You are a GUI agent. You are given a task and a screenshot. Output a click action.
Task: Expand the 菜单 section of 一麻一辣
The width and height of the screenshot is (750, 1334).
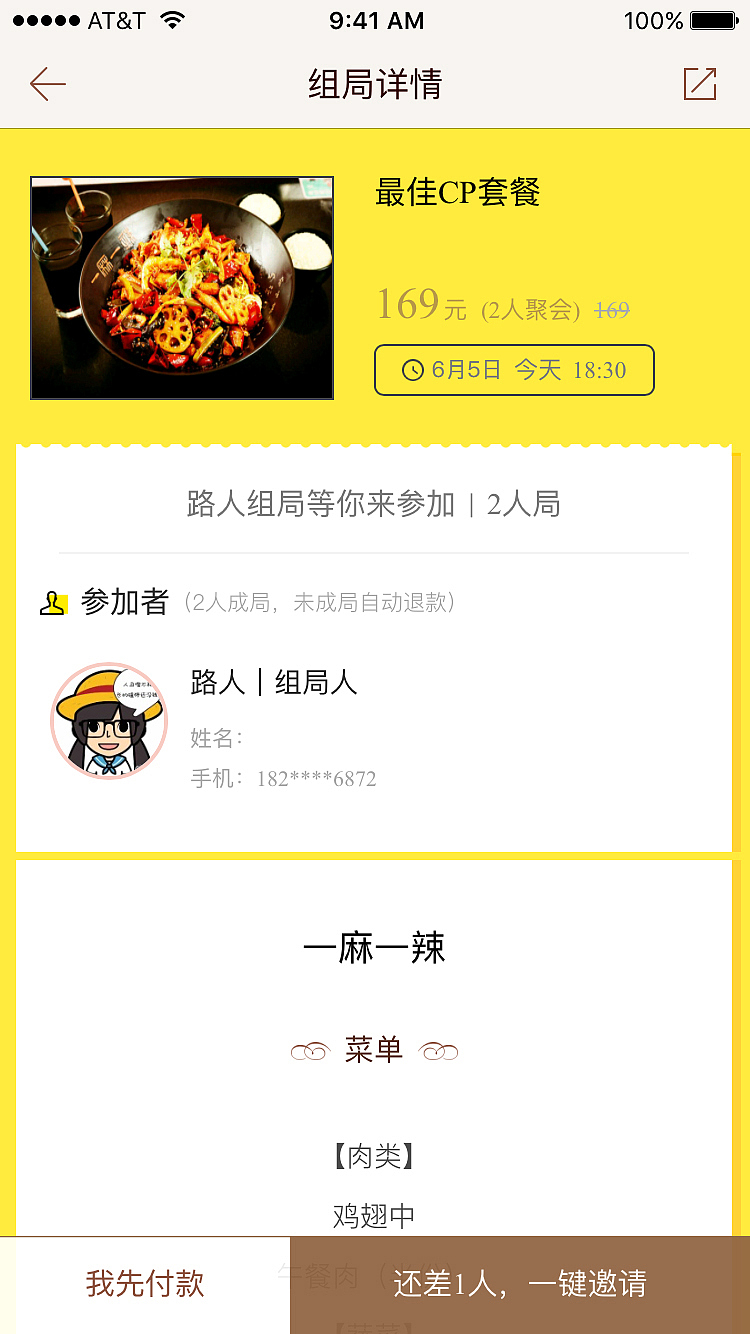click(x=375, y=1052)
